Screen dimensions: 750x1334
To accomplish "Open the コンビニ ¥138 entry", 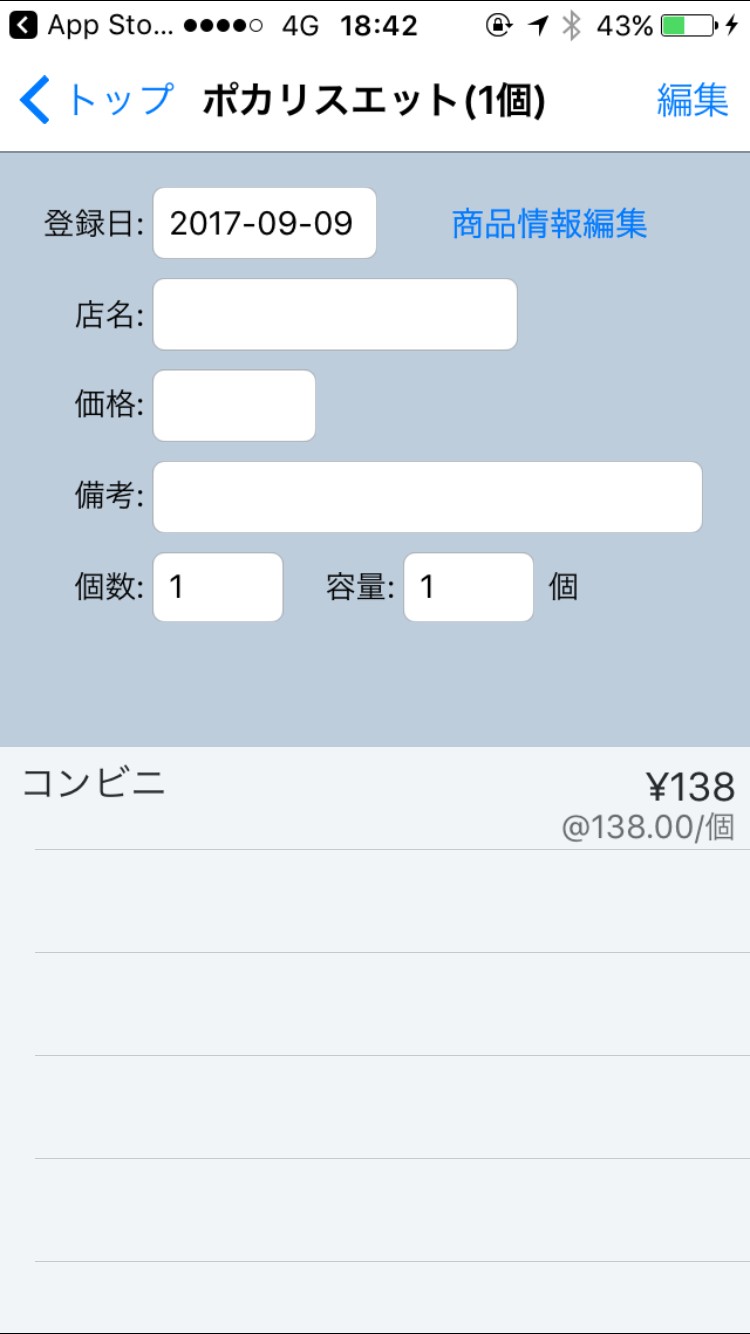I will [375, 799].
